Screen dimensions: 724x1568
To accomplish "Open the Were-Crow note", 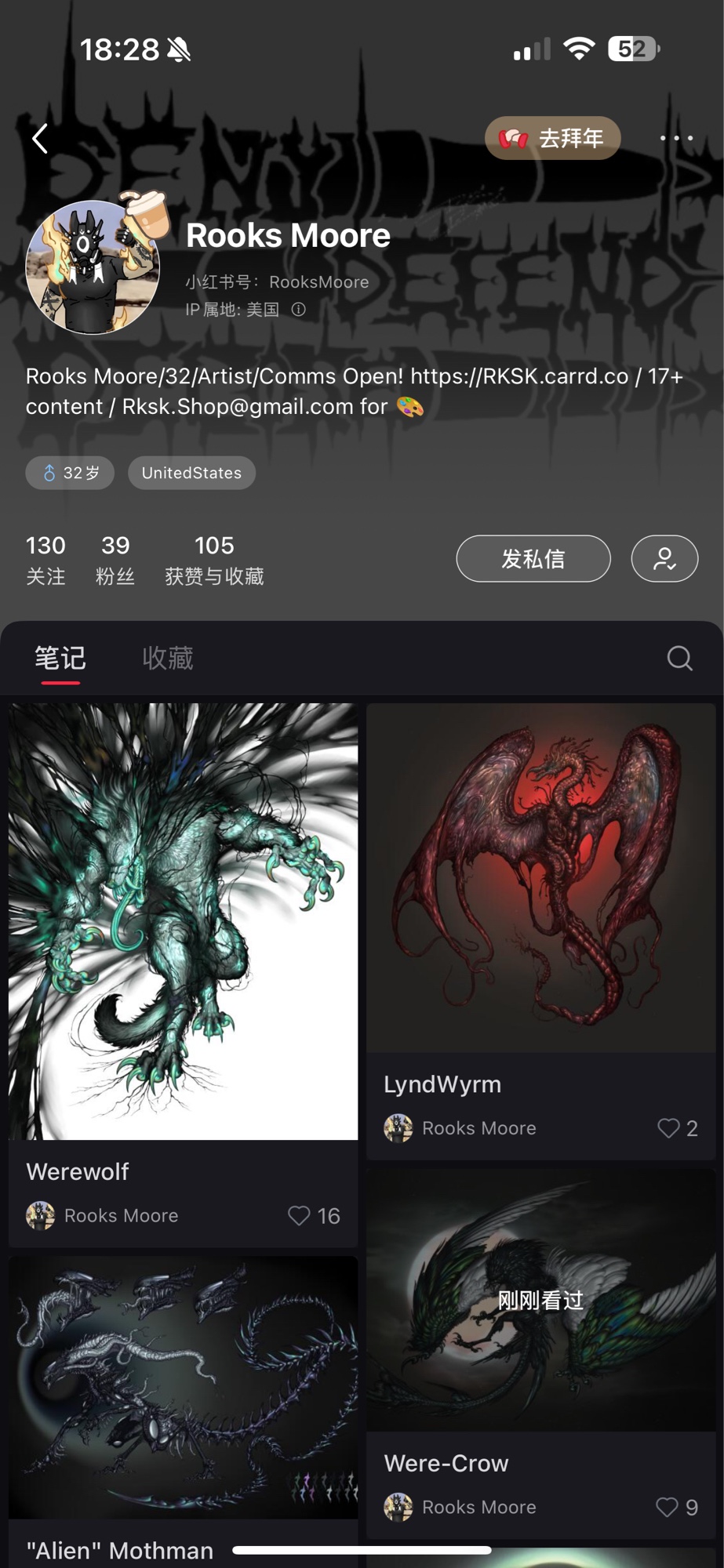I will [x=540, y=1301].
